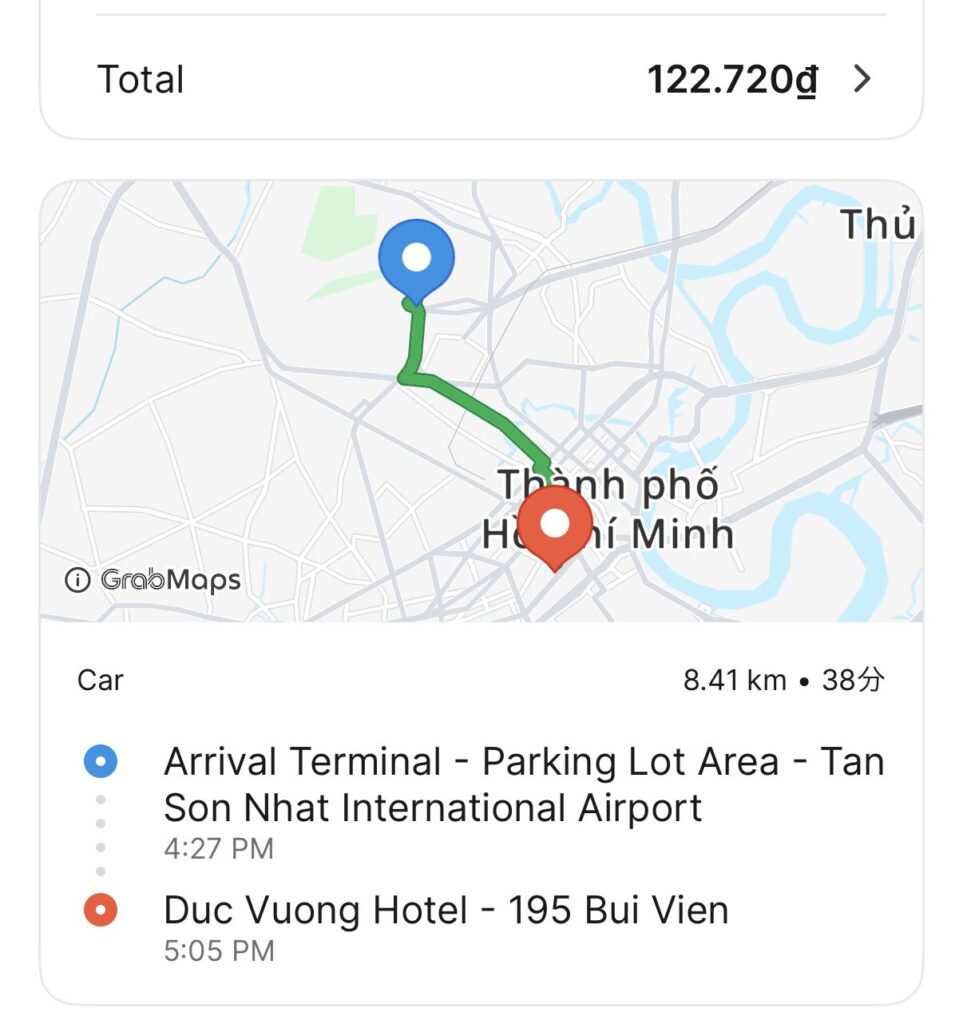Open the trip route map
This screenshot has width=963, height=1024.
pyautogui.click(x=480, y=400)
